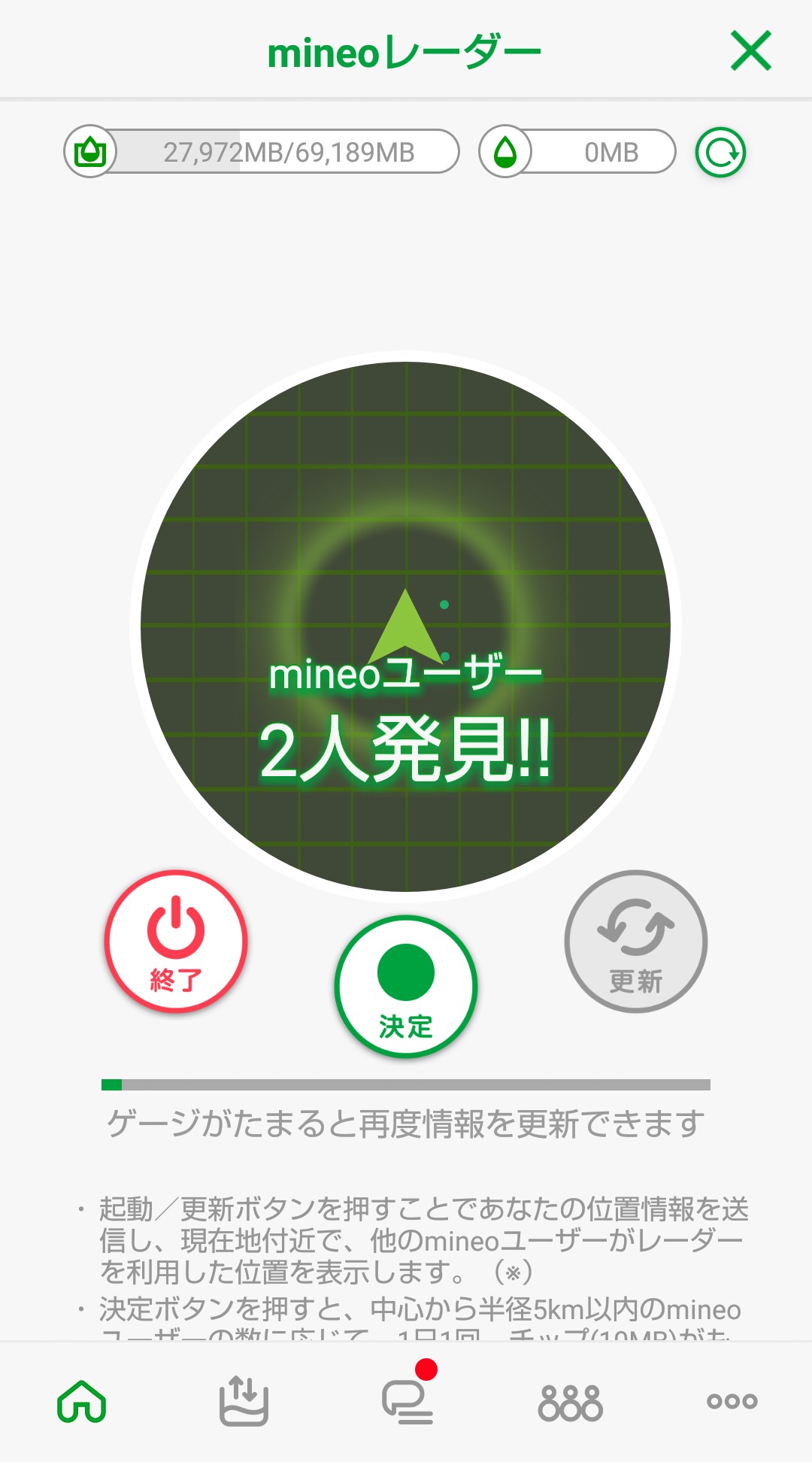
Task: Open the chat tab with red badge
Action: tap(408, 1402)
